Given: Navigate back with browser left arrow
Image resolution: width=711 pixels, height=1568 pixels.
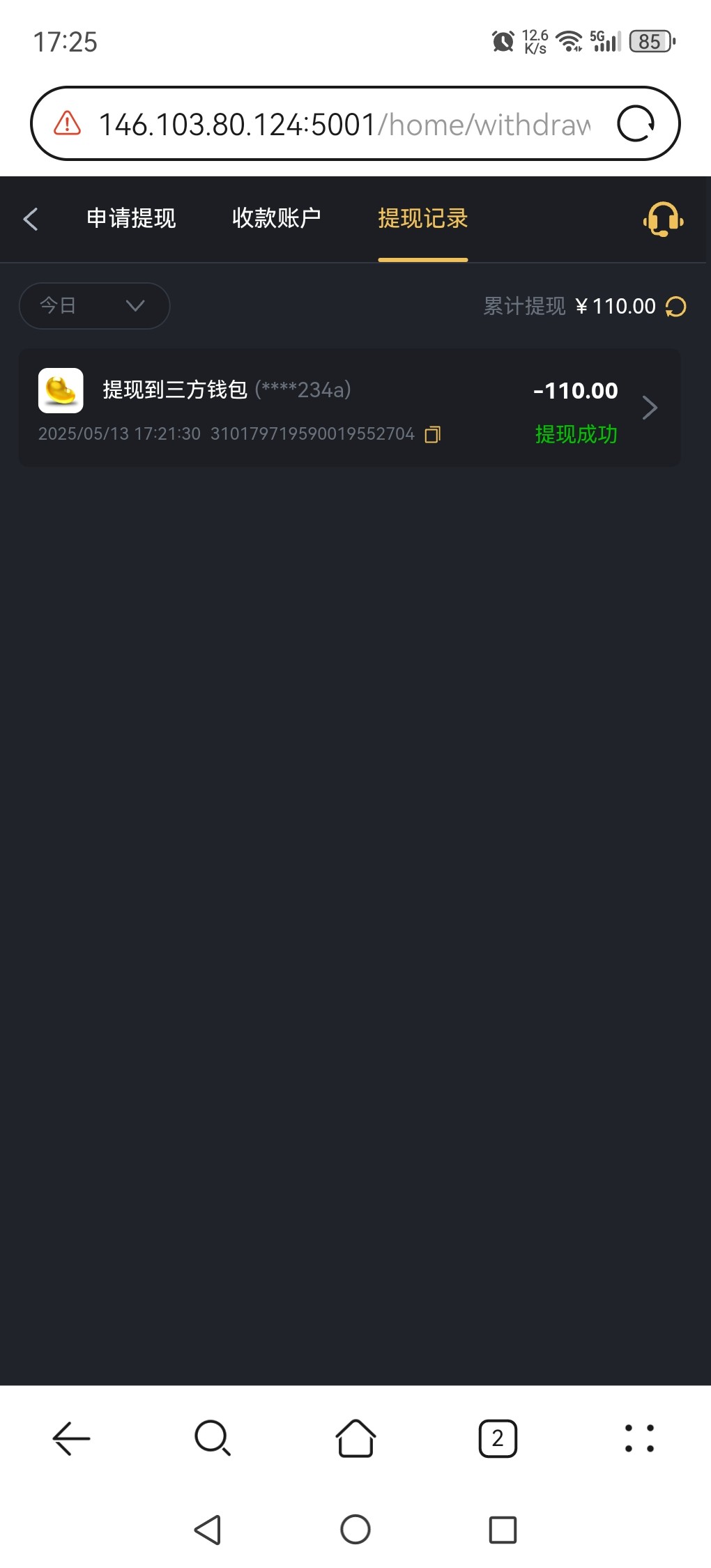Looking at the screenshot, I should 71,1438.
